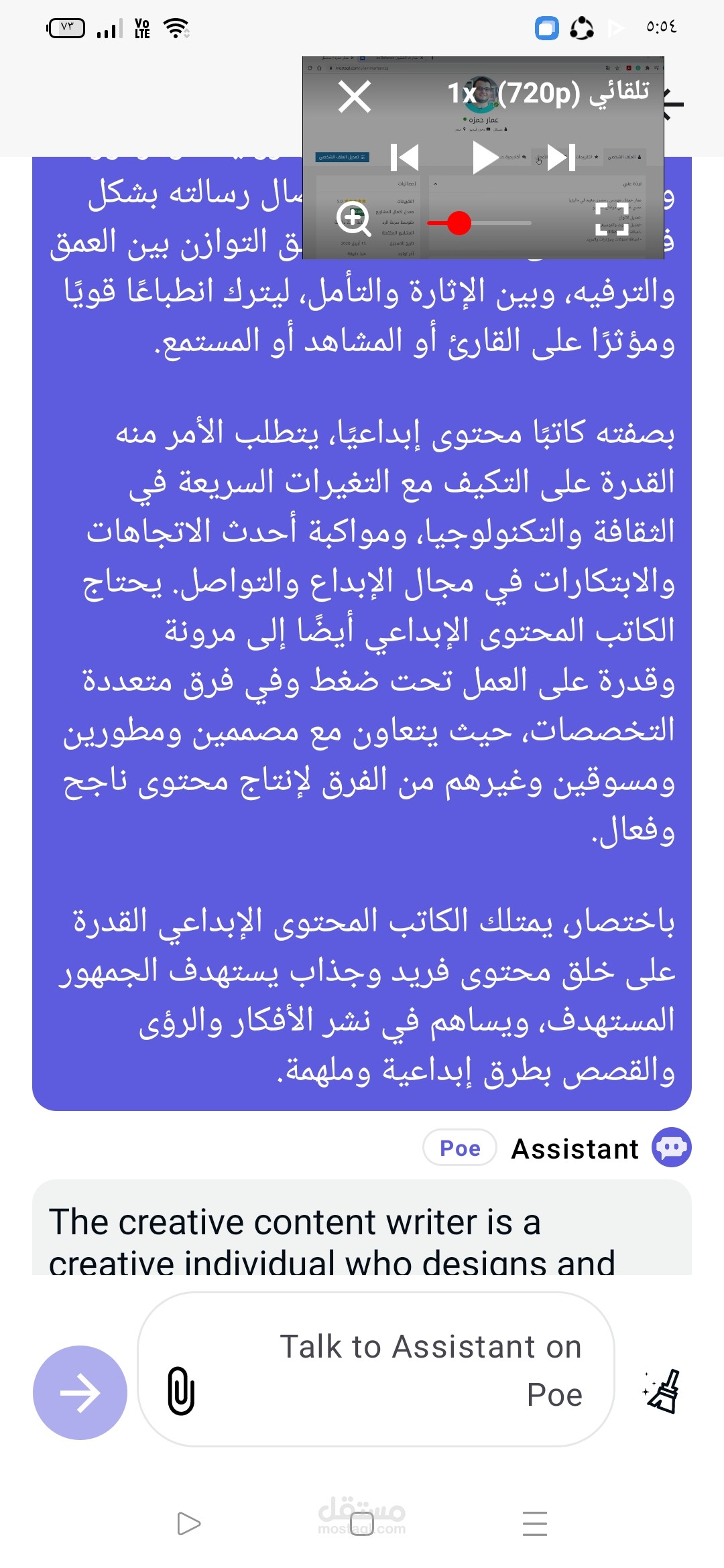Skip to the next video
724x1568 pixels.
point(562,157)
